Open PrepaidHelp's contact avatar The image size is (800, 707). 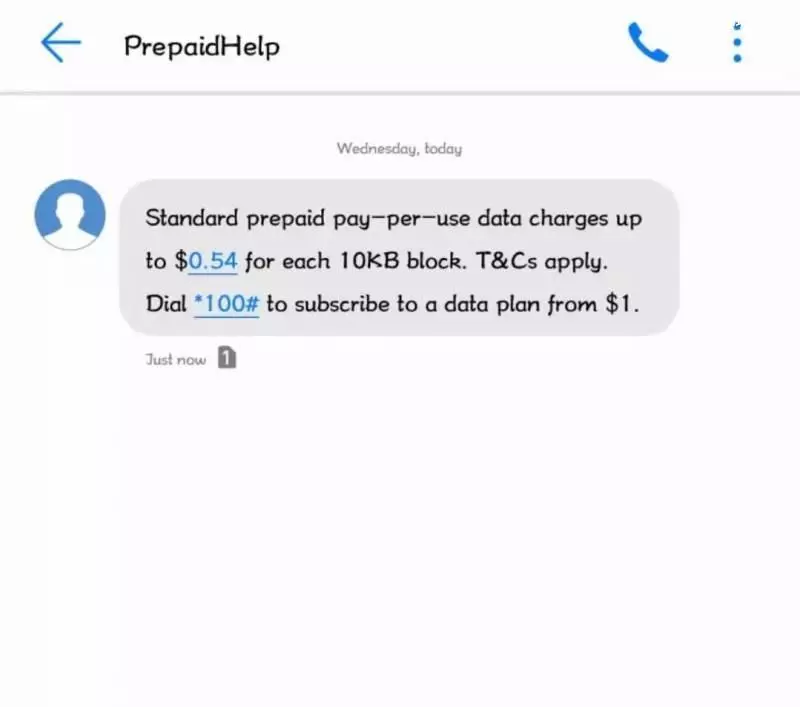click(x=70, y=215)
